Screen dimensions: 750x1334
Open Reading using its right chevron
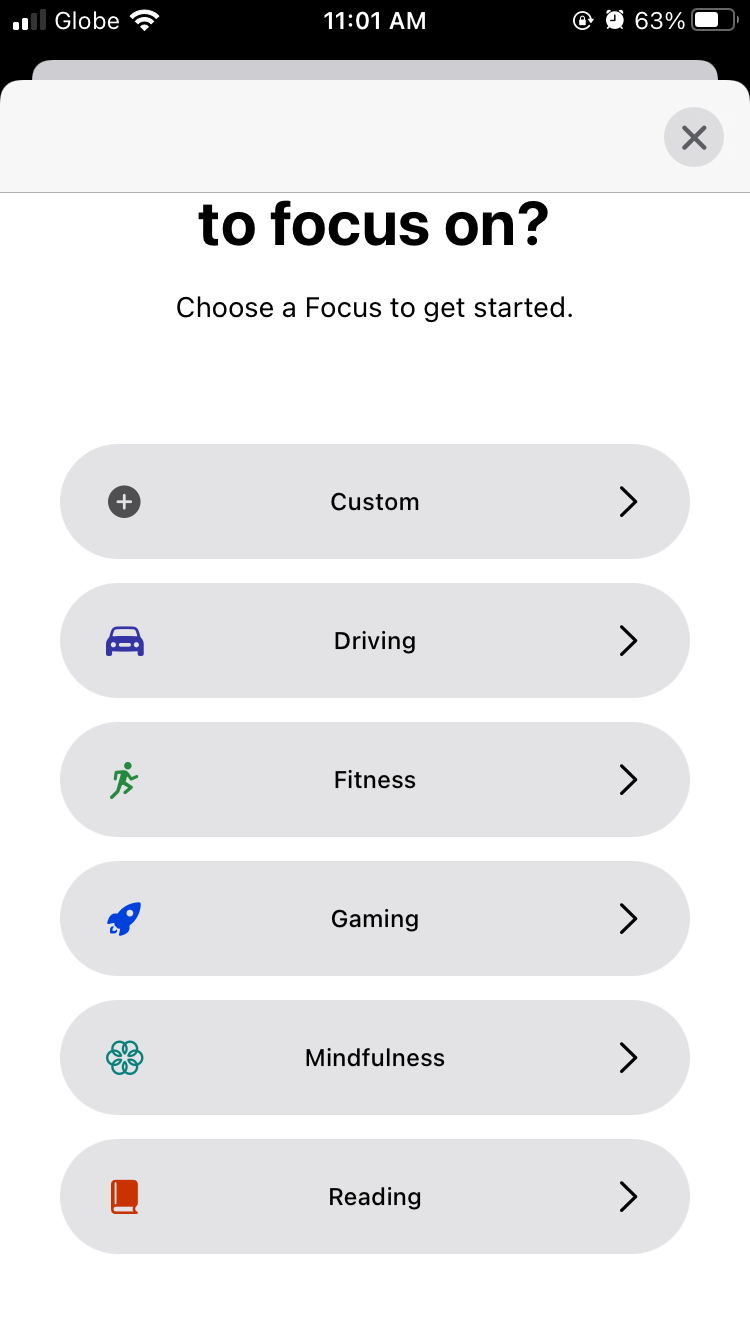click(628, 1196)
